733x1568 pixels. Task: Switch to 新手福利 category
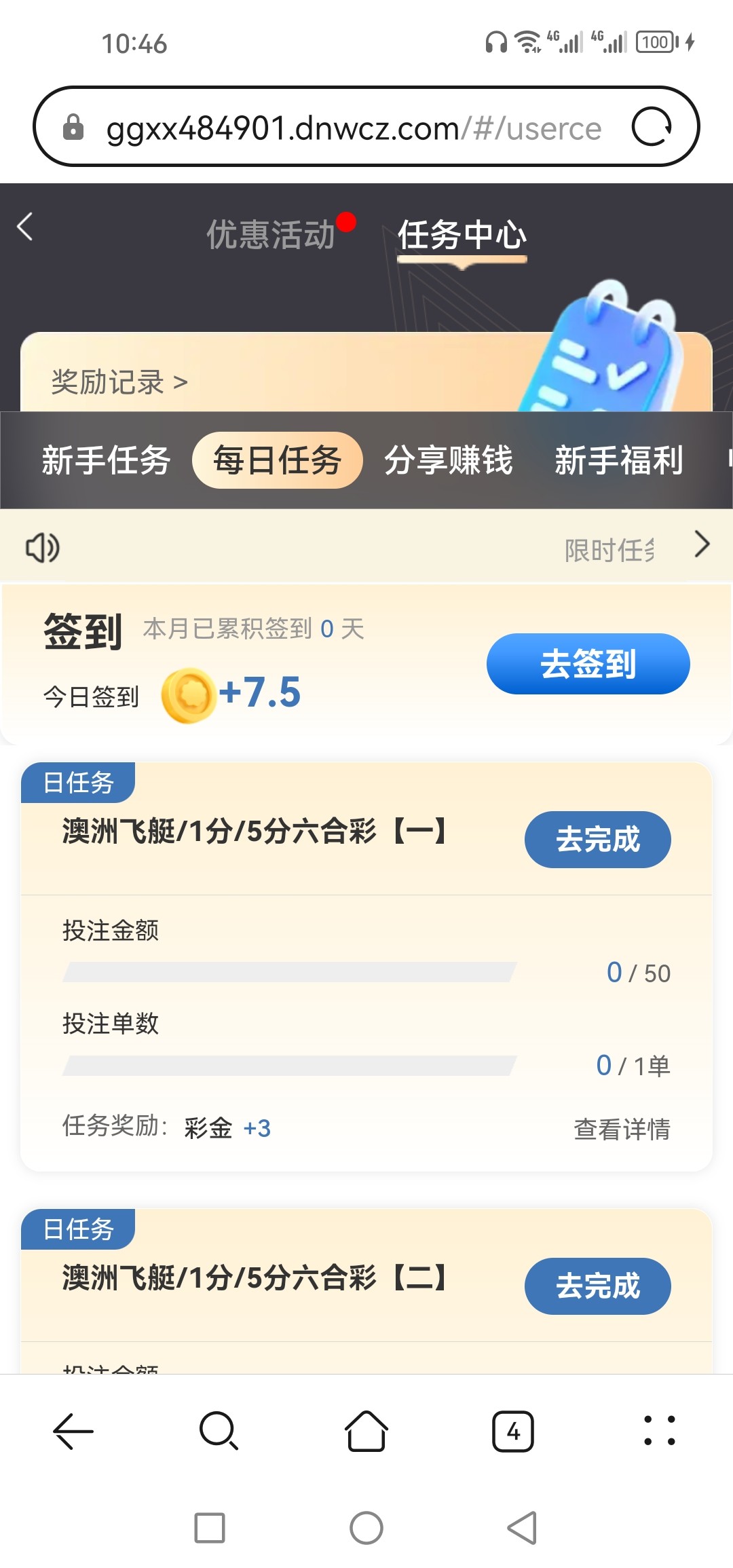(619, 460)
